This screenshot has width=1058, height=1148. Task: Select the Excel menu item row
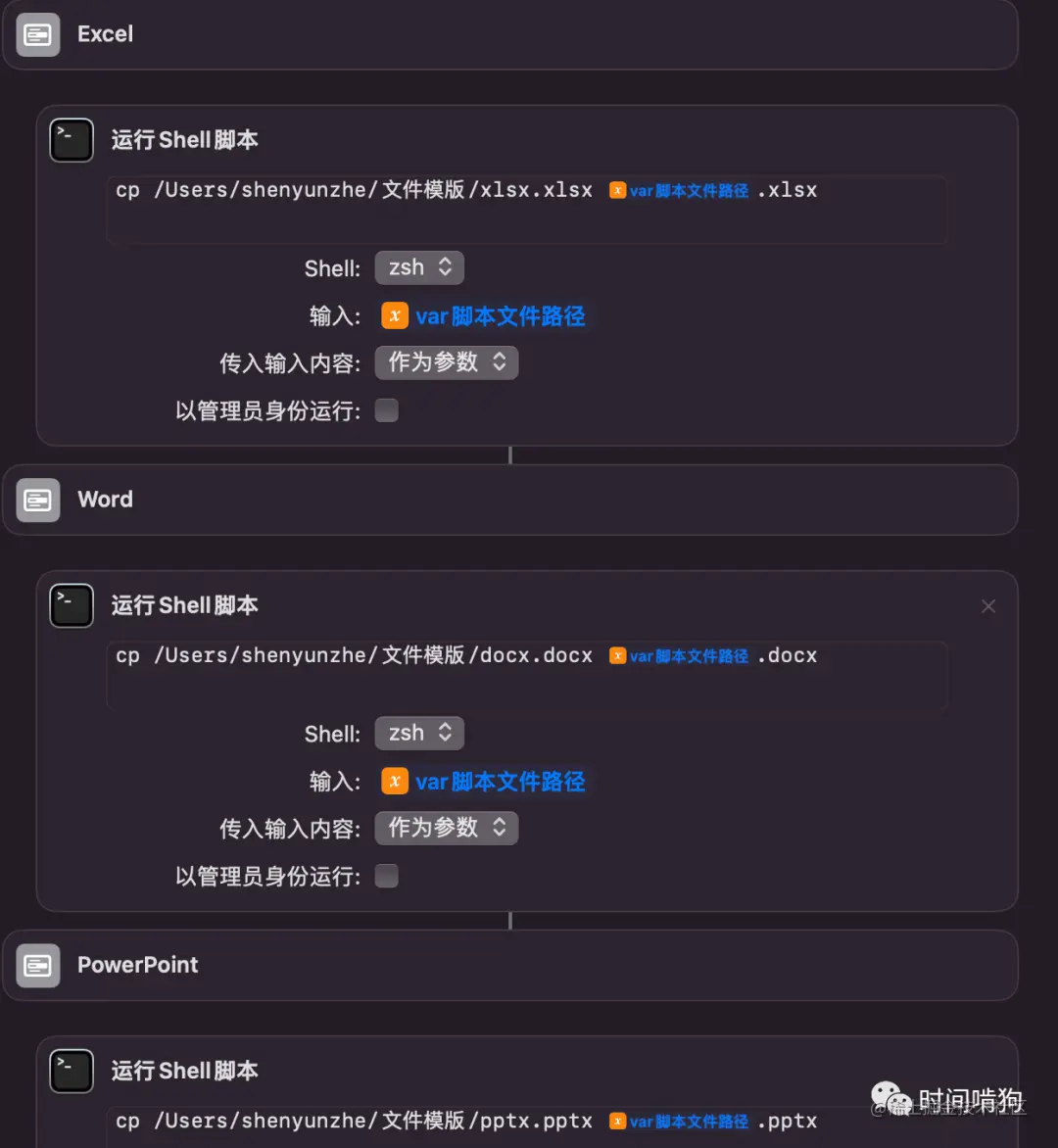(x=509, y=34)
